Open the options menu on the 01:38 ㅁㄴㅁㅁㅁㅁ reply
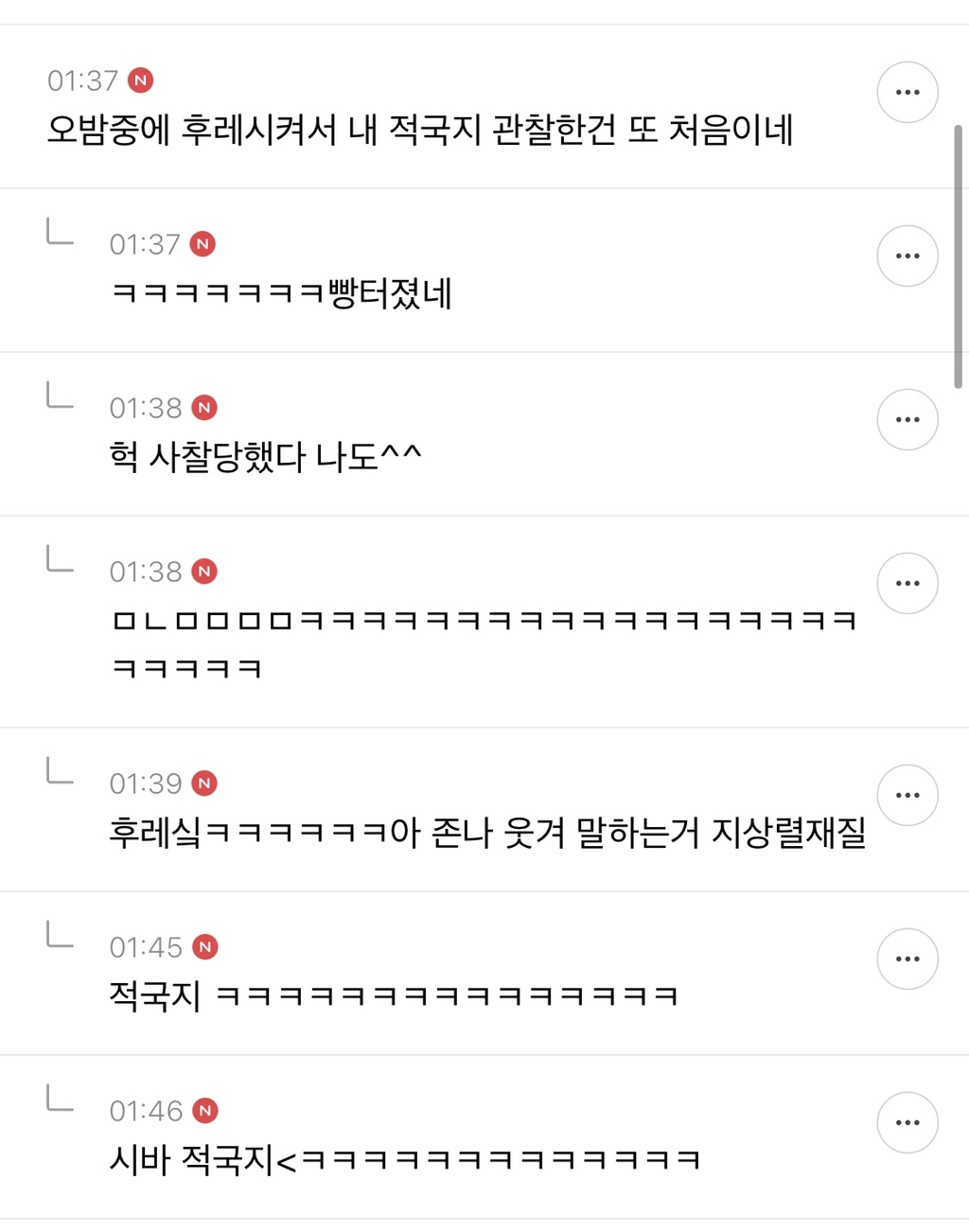This screenshot has width=969, height=1232. click(907, 584)
